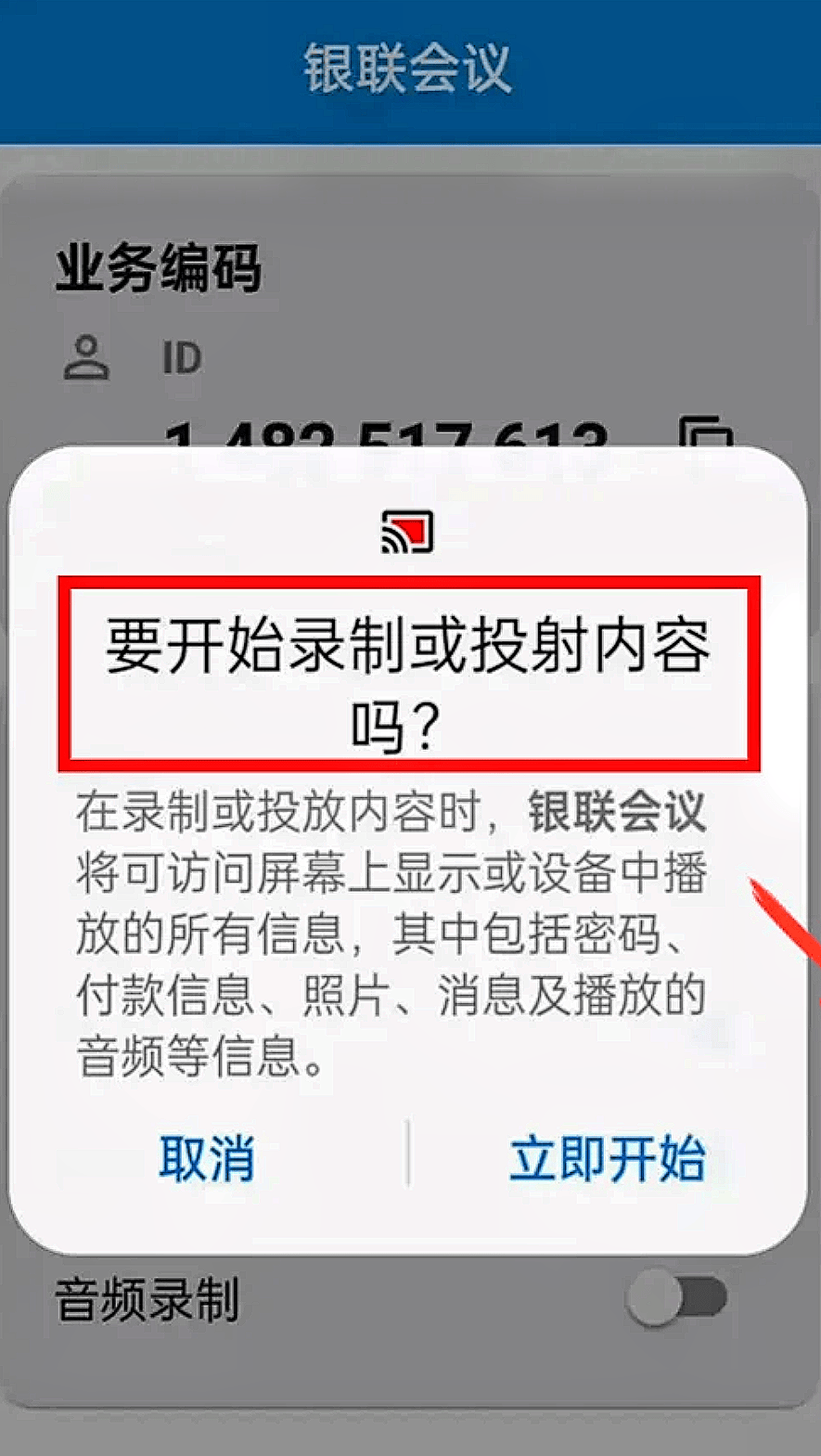Image resolution: width=821 pixels, height=1456 pixels.
Task: Toggle the 音频录制 switch
Action: tap(676, 1297)
